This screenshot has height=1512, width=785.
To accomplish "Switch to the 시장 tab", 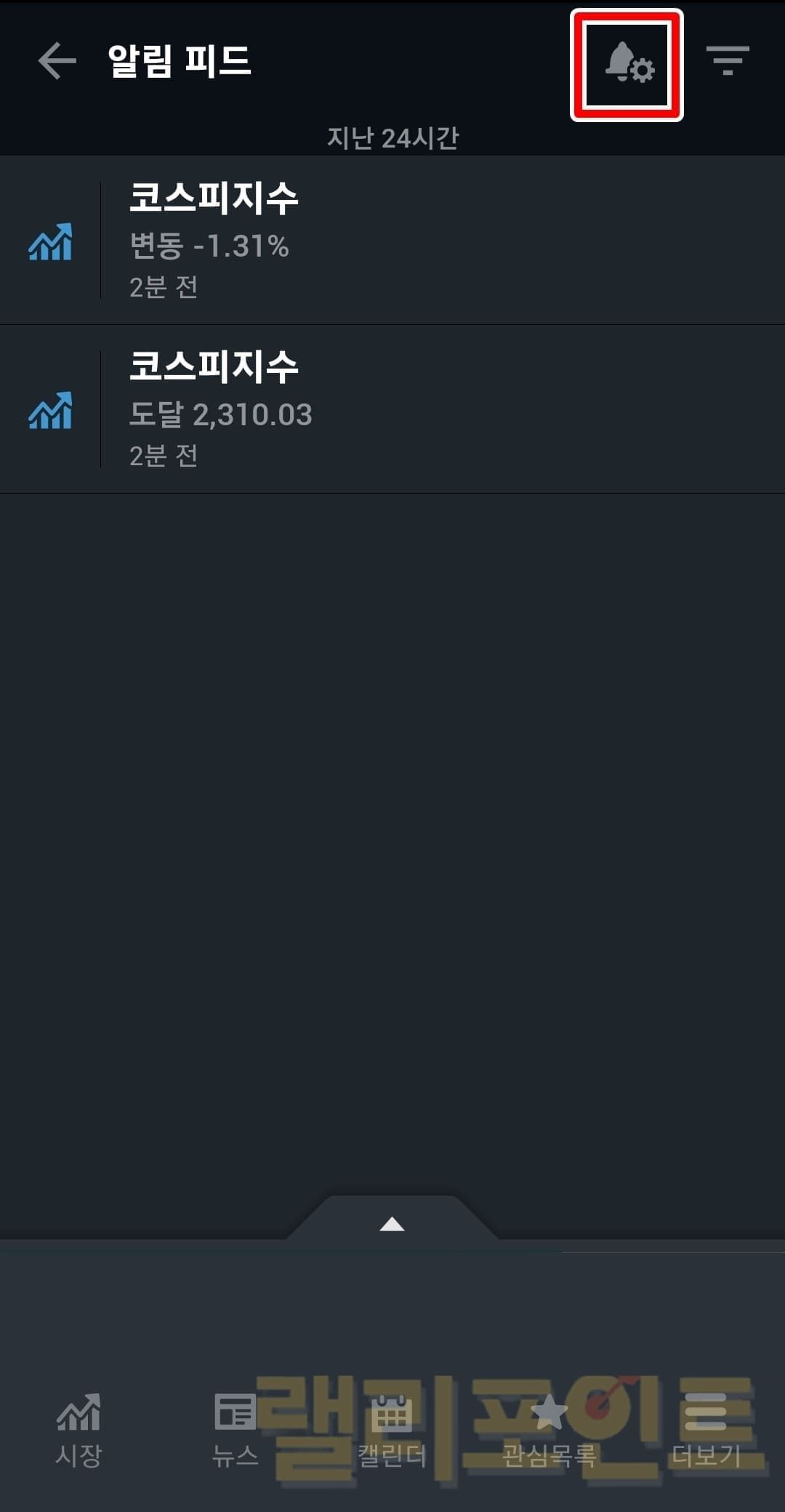I will tap(78, 1429).
